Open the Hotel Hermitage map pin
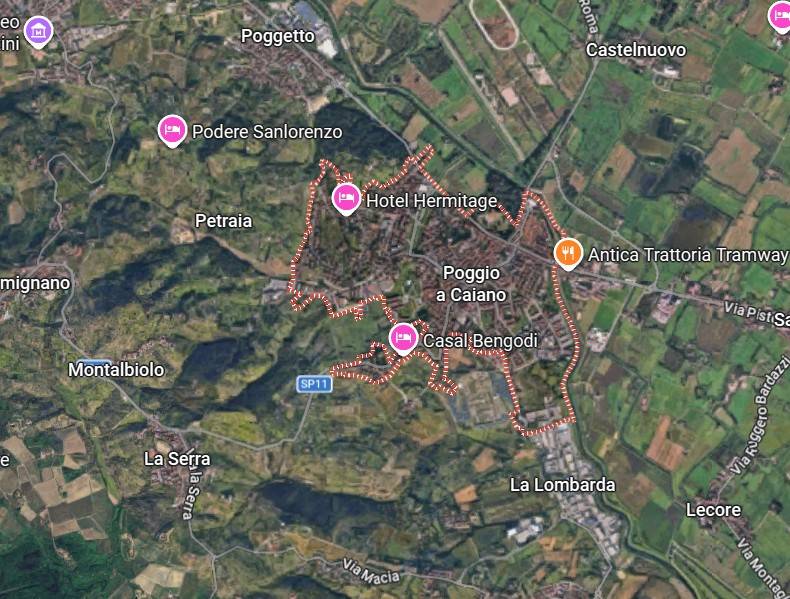790x599 pixels. coord(346,199)
